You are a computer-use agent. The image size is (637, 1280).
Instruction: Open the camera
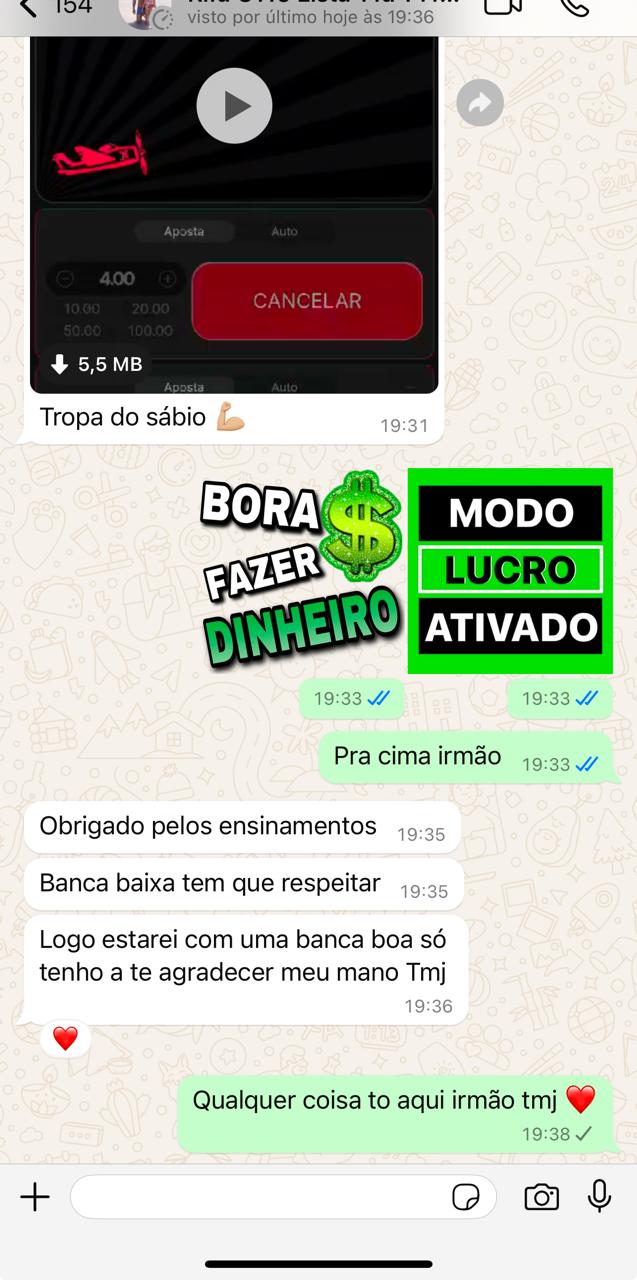click(x=541, y=1197)
